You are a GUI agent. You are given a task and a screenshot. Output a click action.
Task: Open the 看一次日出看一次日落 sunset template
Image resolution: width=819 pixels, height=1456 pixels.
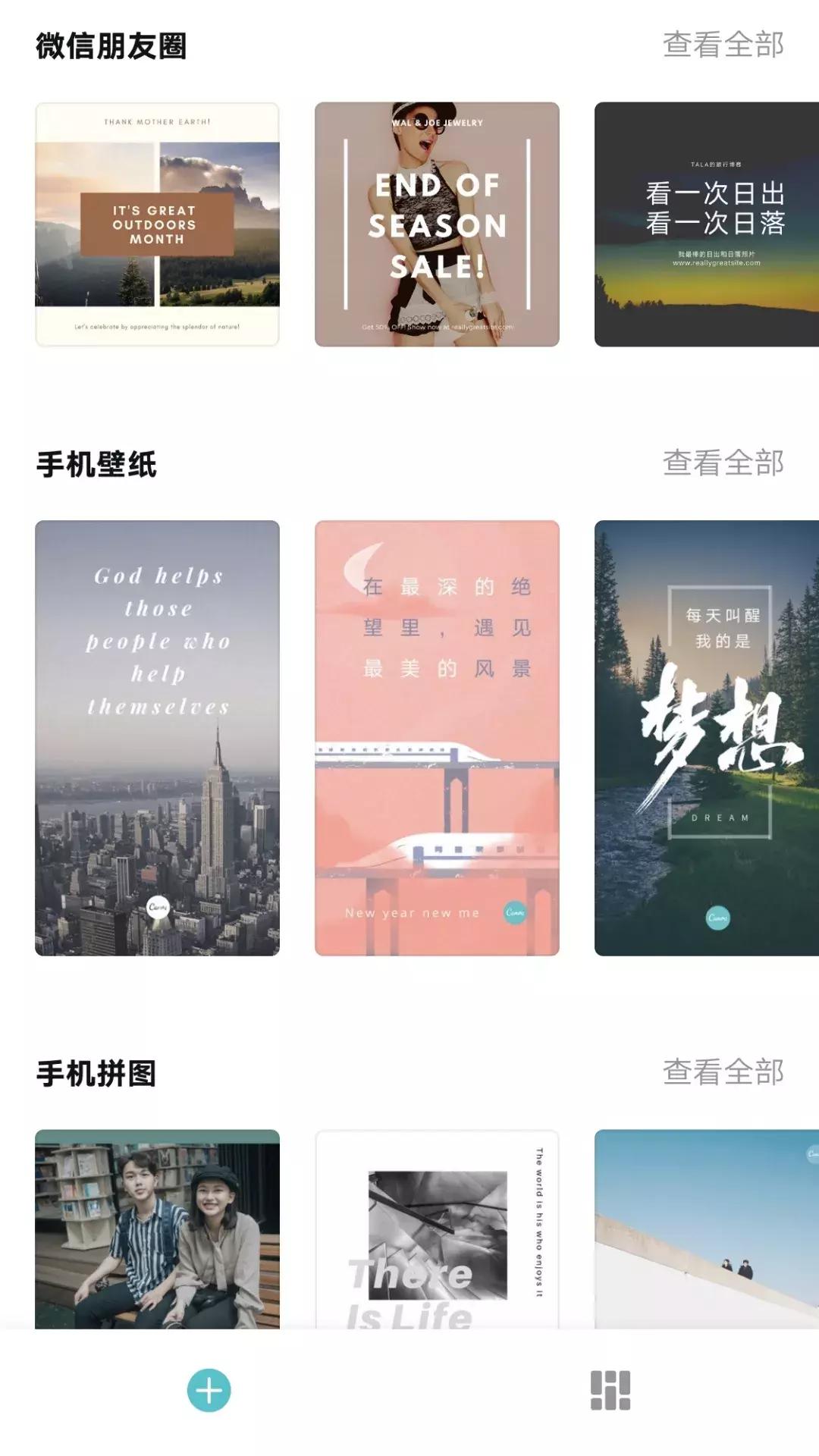(705, 224)
